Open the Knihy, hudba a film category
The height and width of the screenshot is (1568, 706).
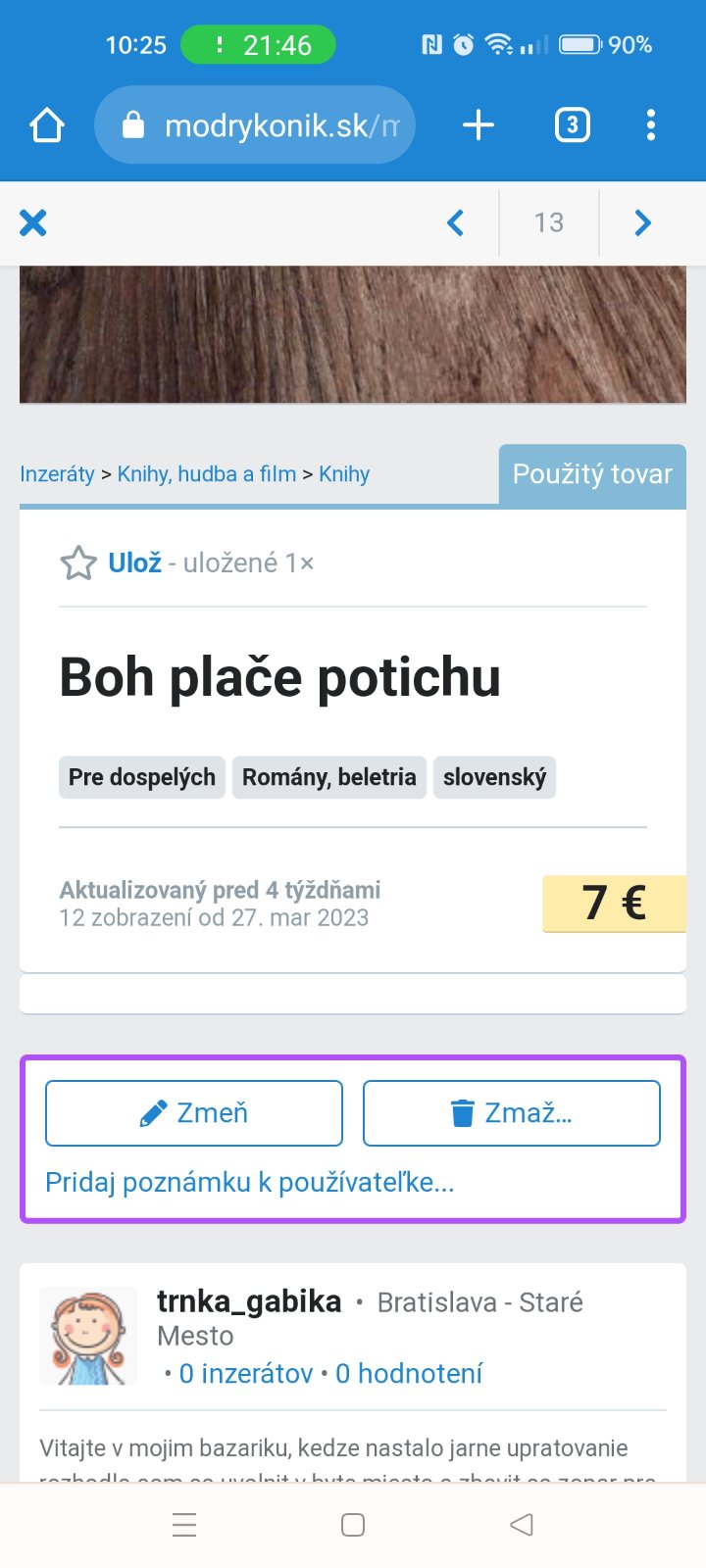pyautogui.click(x=206, y=474)
